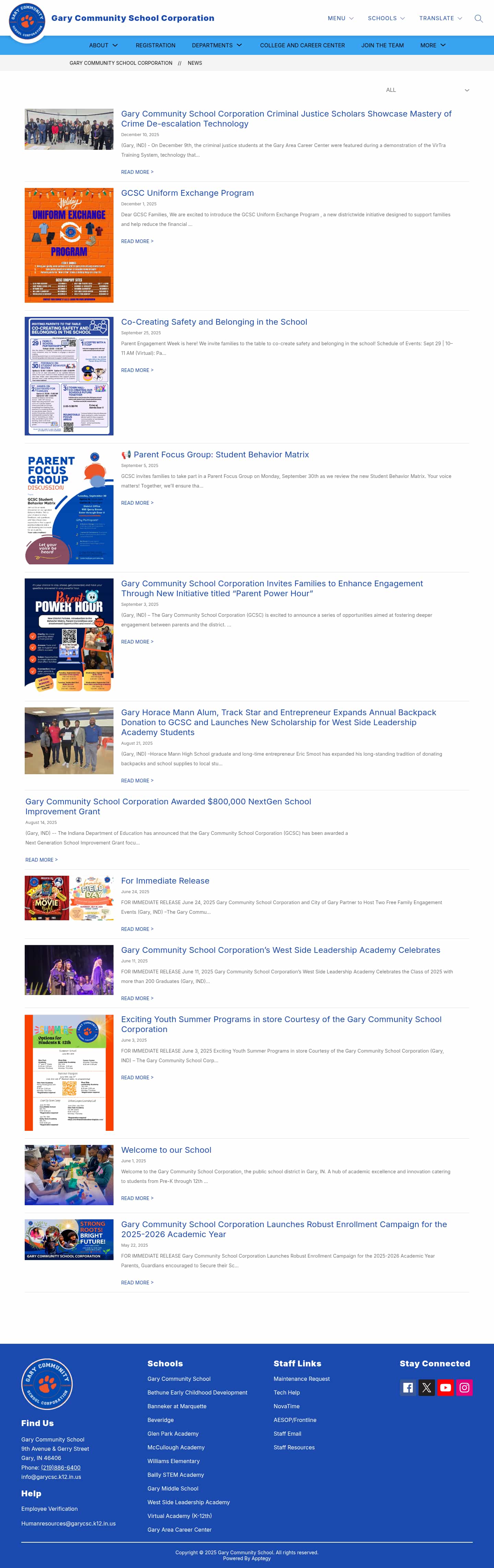Expand the ABOUT navigation menu
494x1568 pixels.
(x=103, y=46)
